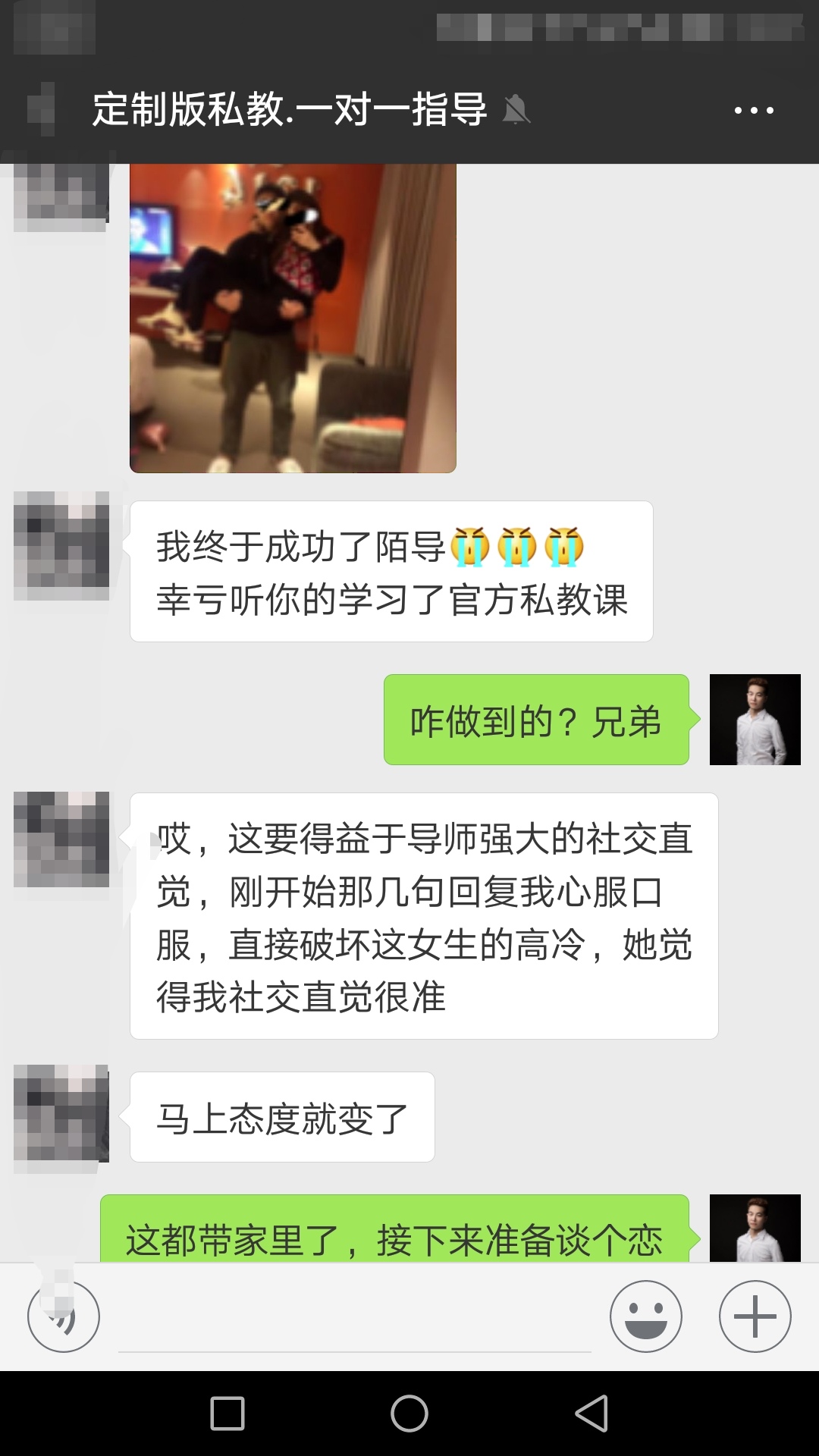This screenshot has width=819, height=1456.
Task: Open the plus attachments menu
Action: (755, 1316)
